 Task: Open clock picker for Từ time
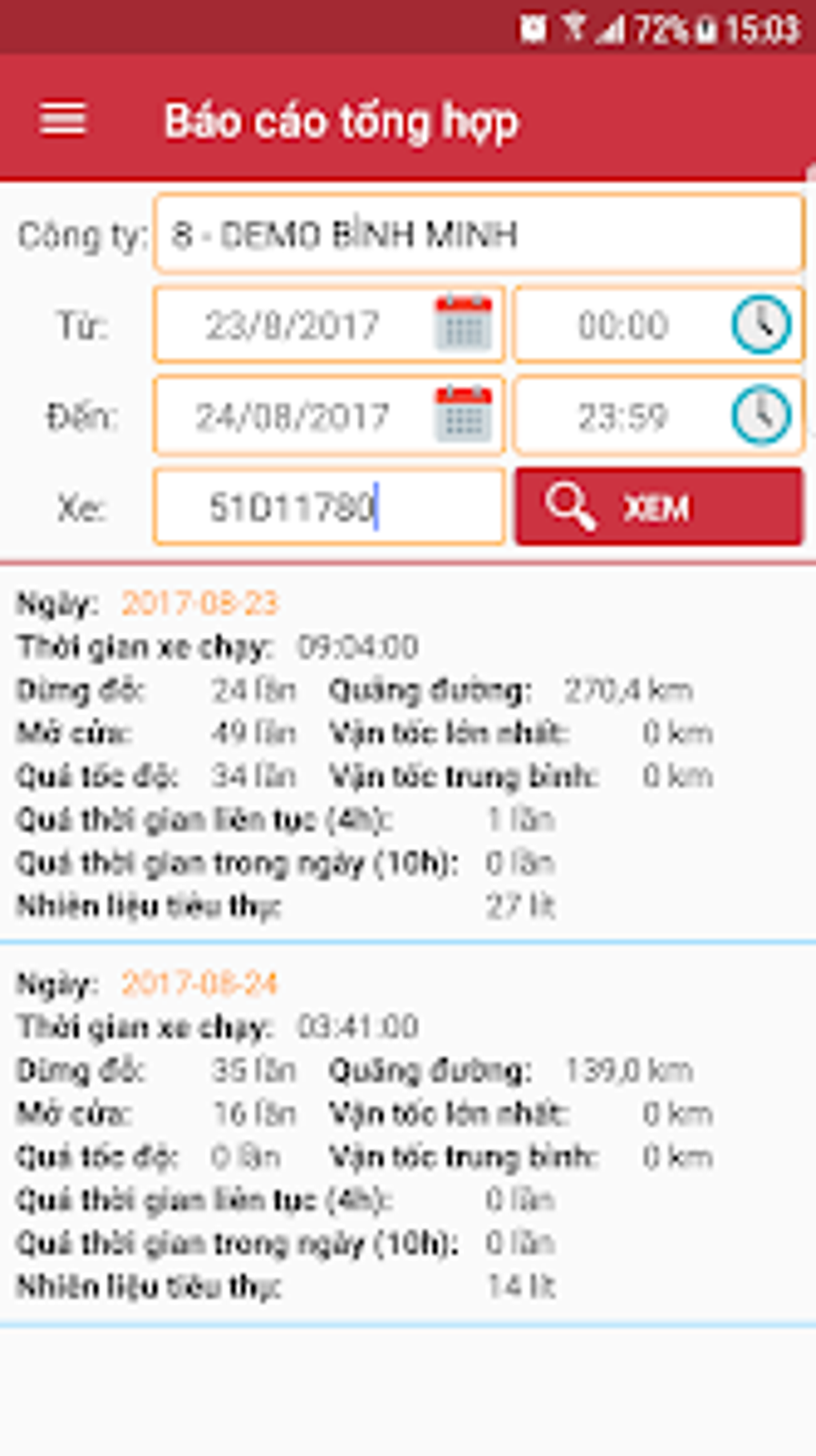(x=761, y=324)
